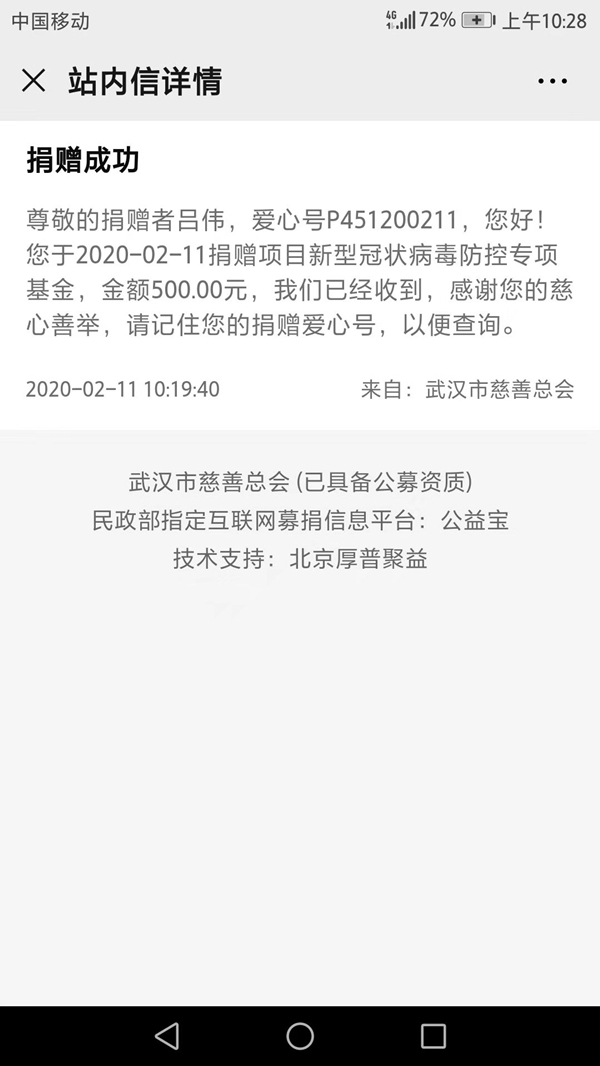
Task: Go to the home screen
Action: coord(300,1036)
